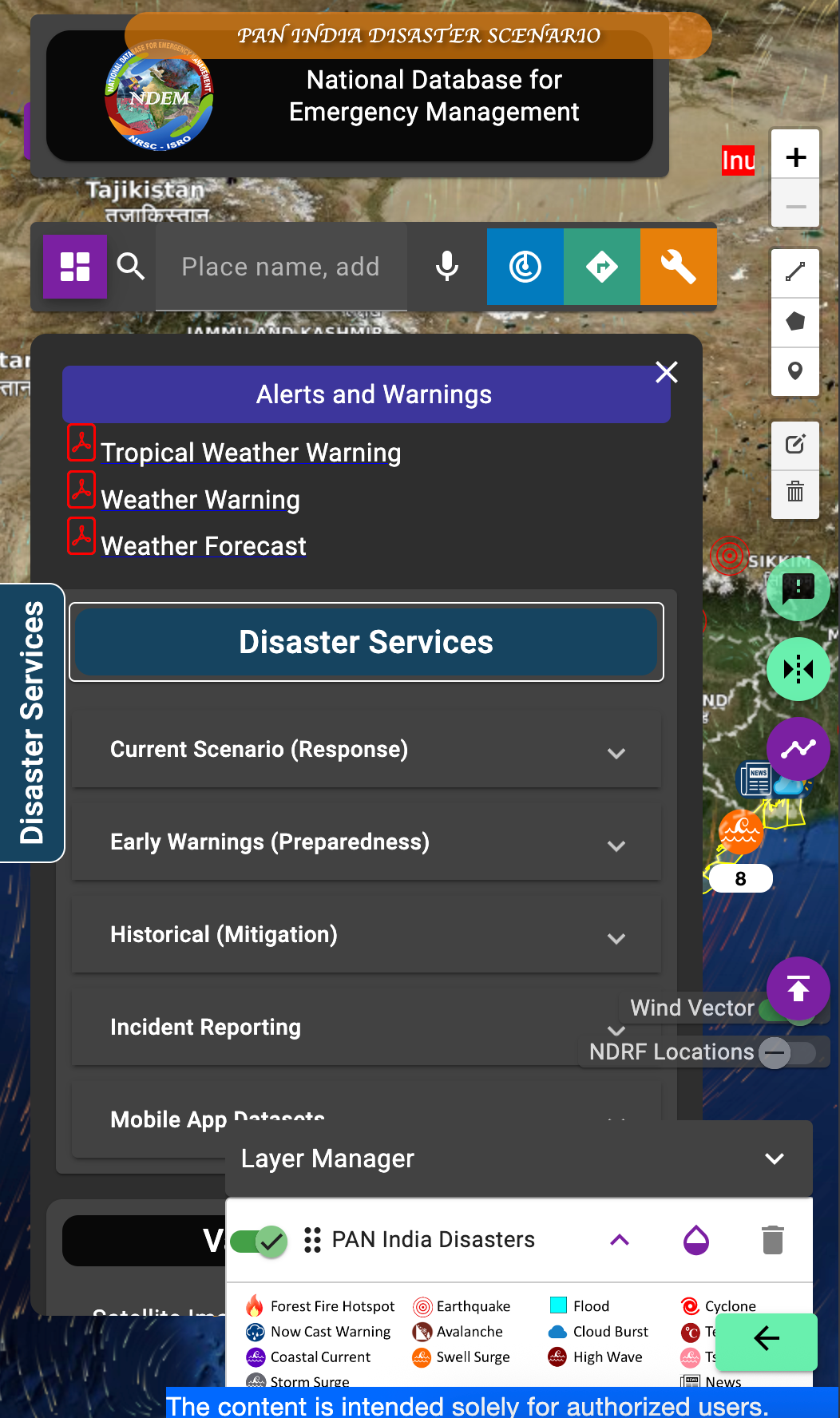Expand Current Scenario (Response) section
Viewport: 840px width, 1418px height.
(x=367, y=750)
